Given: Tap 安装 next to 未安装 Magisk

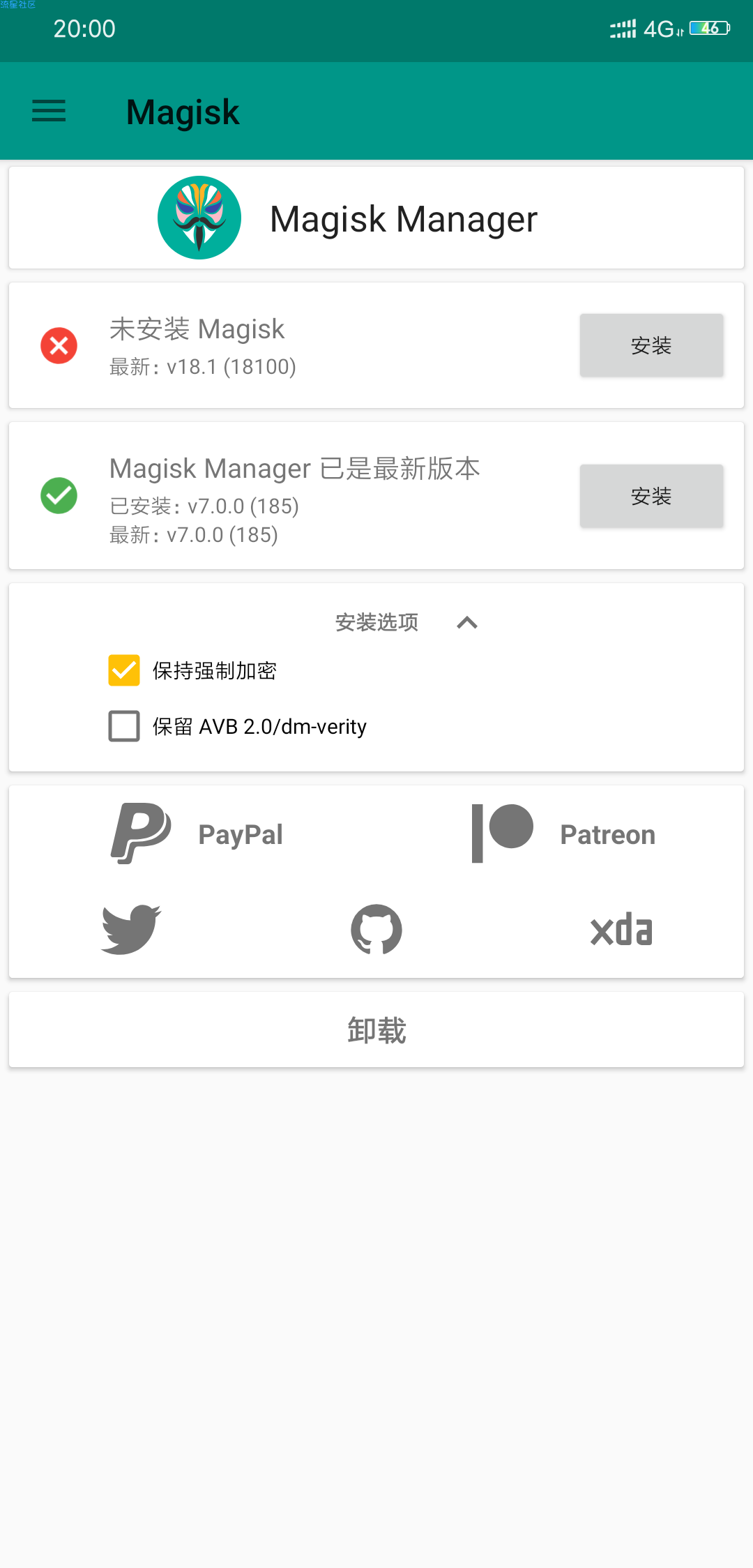Looking at the screenshot, I should click(x=651, y=346).
